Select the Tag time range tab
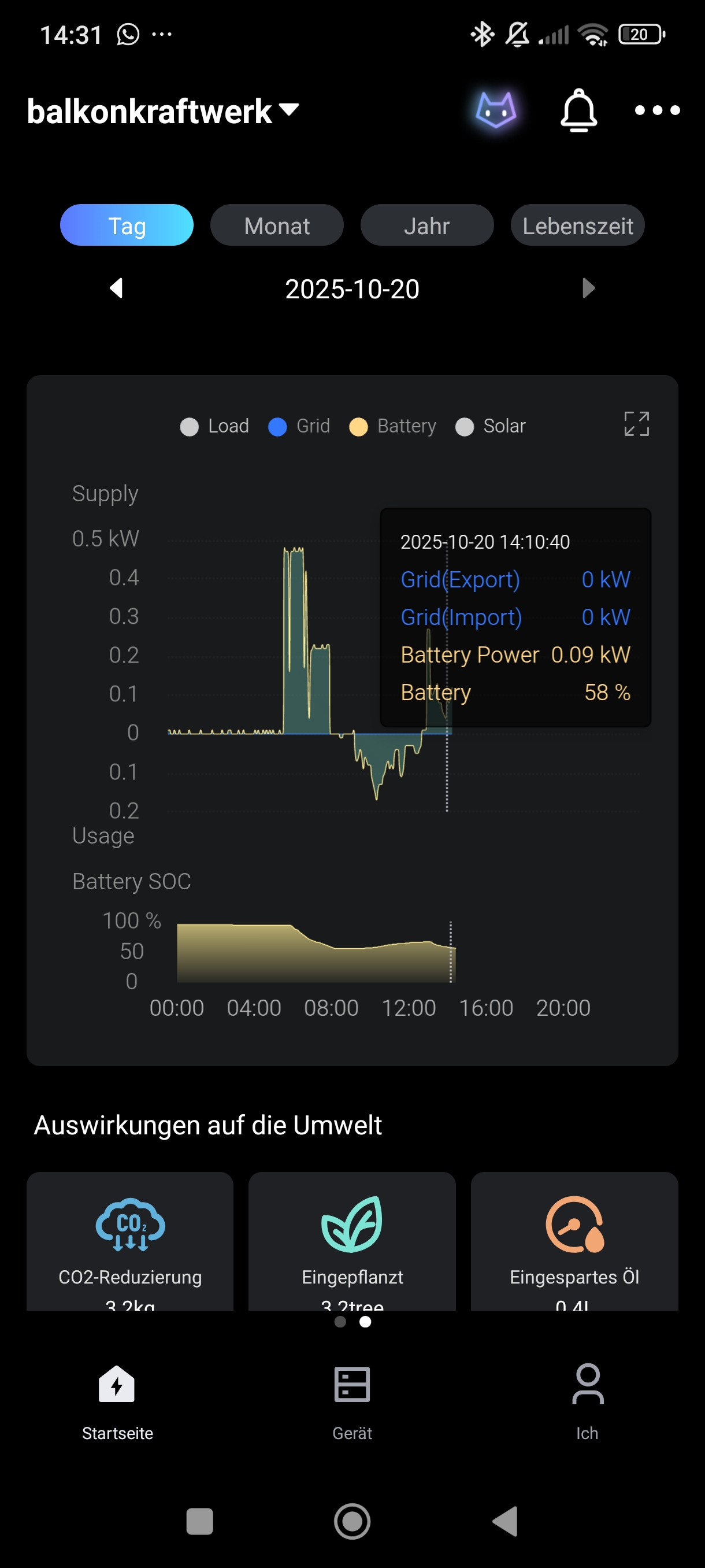Viewport: 705px width, 1568px height. pos(127,225)
